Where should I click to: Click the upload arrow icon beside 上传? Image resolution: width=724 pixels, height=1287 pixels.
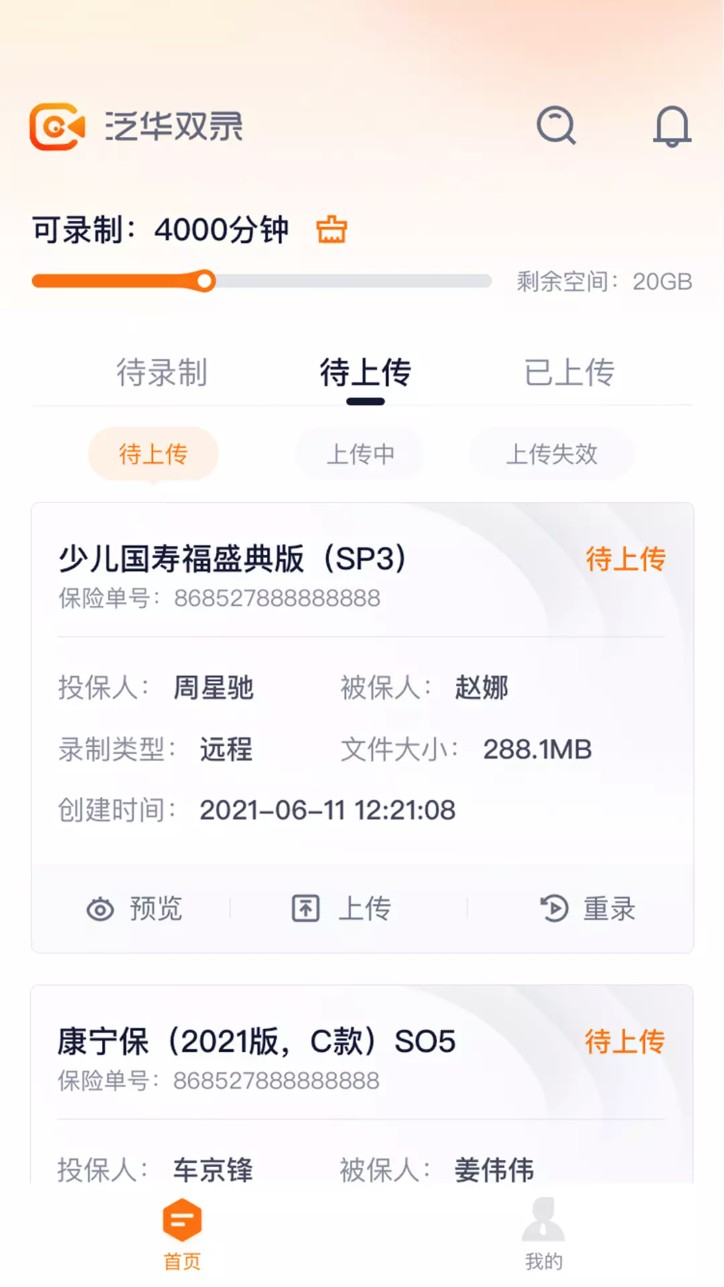pos(305,908)
